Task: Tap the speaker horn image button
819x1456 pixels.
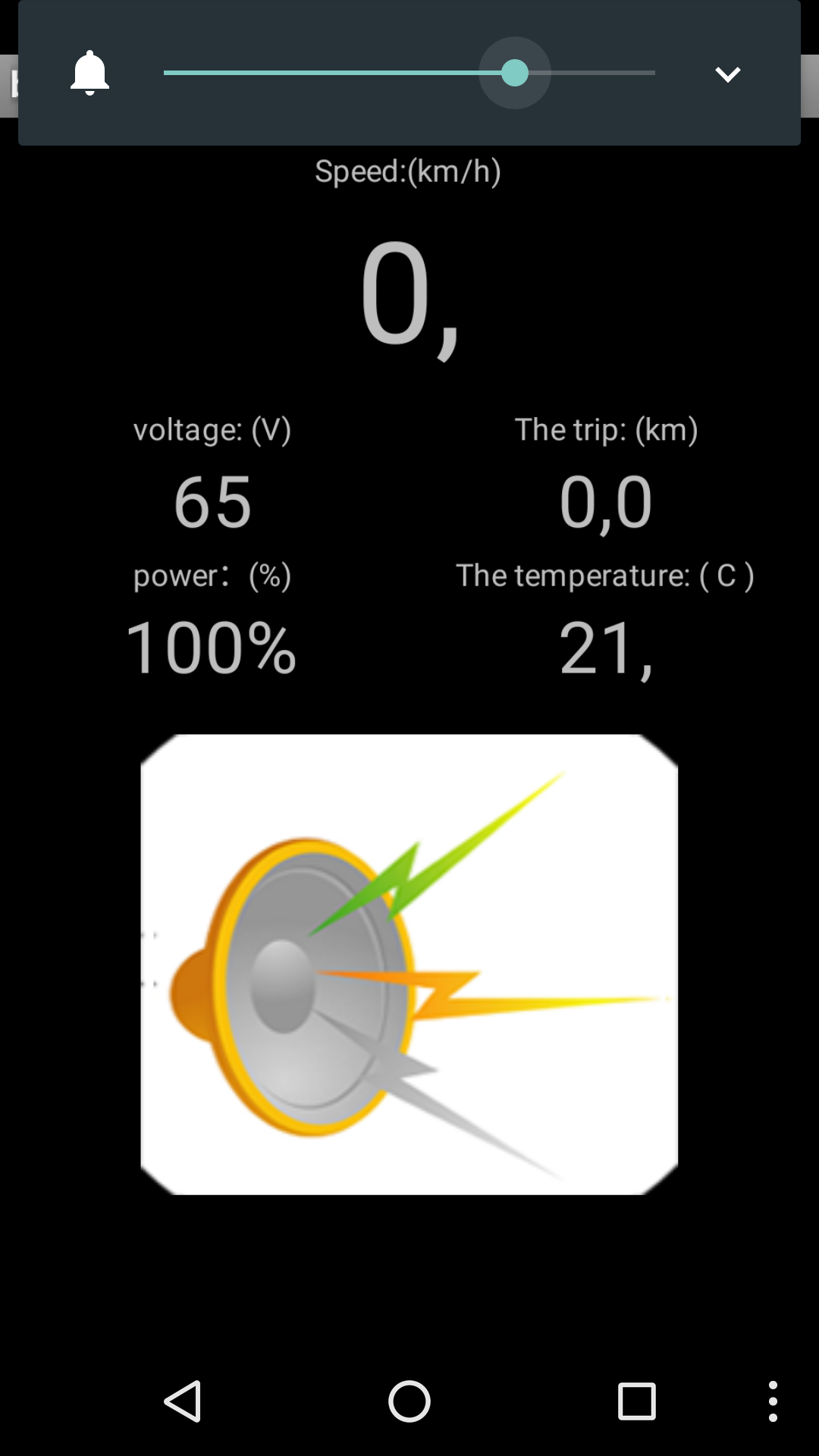Action: click(x=409, y=964)
